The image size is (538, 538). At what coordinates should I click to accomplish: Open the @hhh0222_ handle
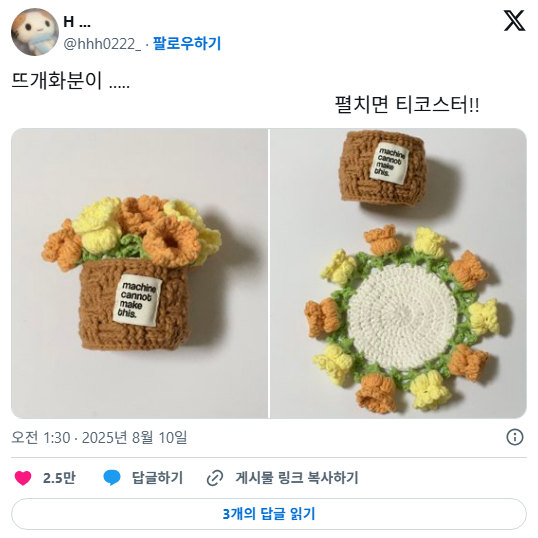102,44
